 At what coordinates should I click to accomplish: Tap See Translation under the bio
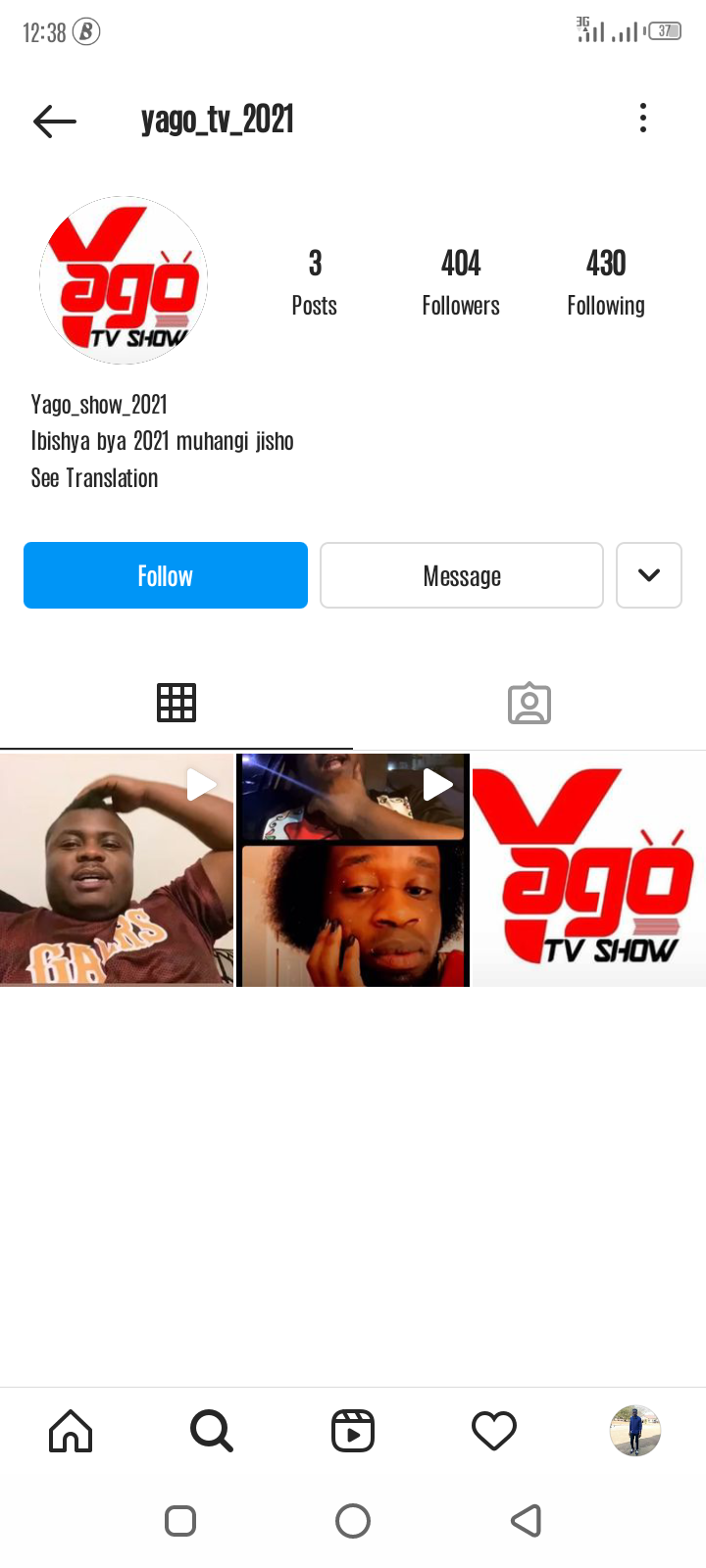coord(94,478)
